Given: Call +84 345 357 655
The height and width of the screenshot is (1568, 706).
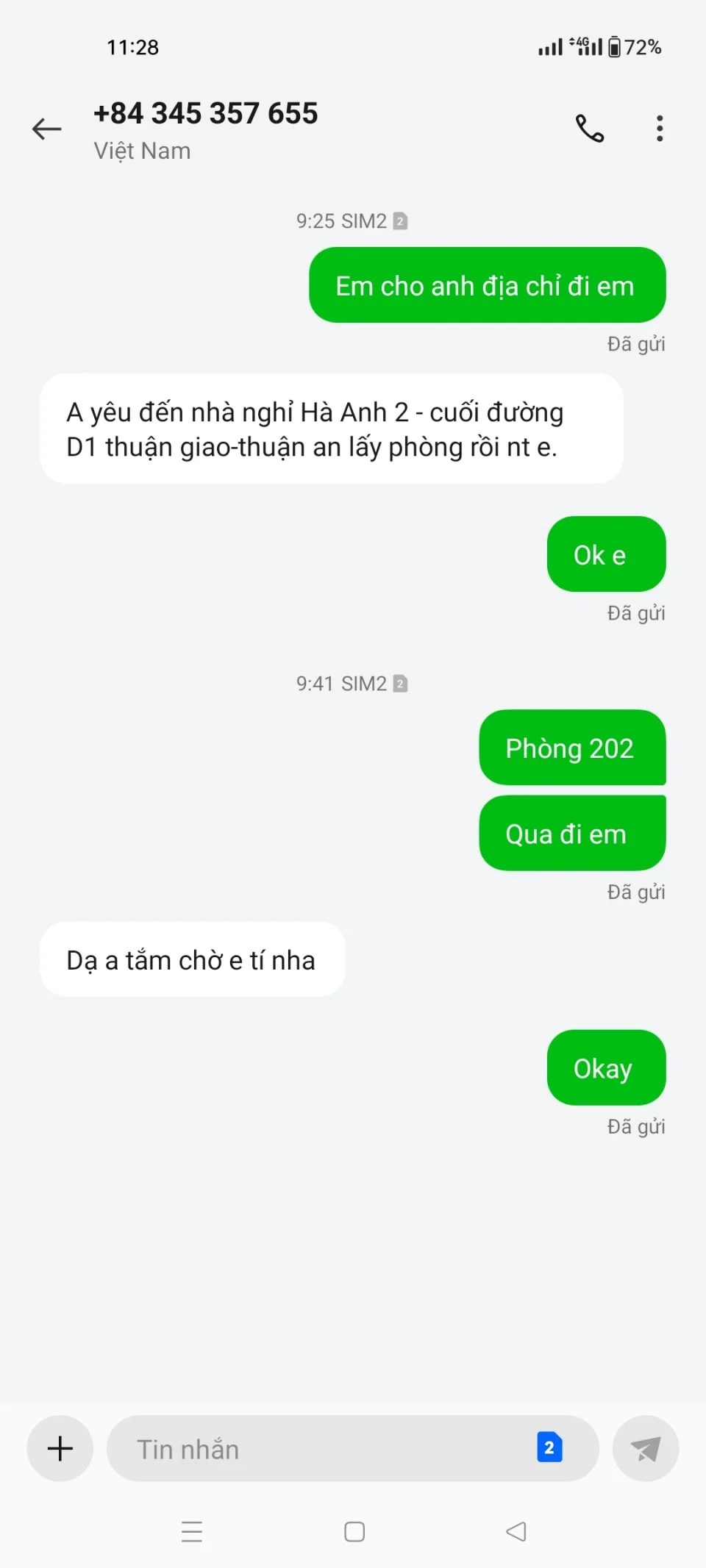Looking at the screenshot, I should (589, 129).
